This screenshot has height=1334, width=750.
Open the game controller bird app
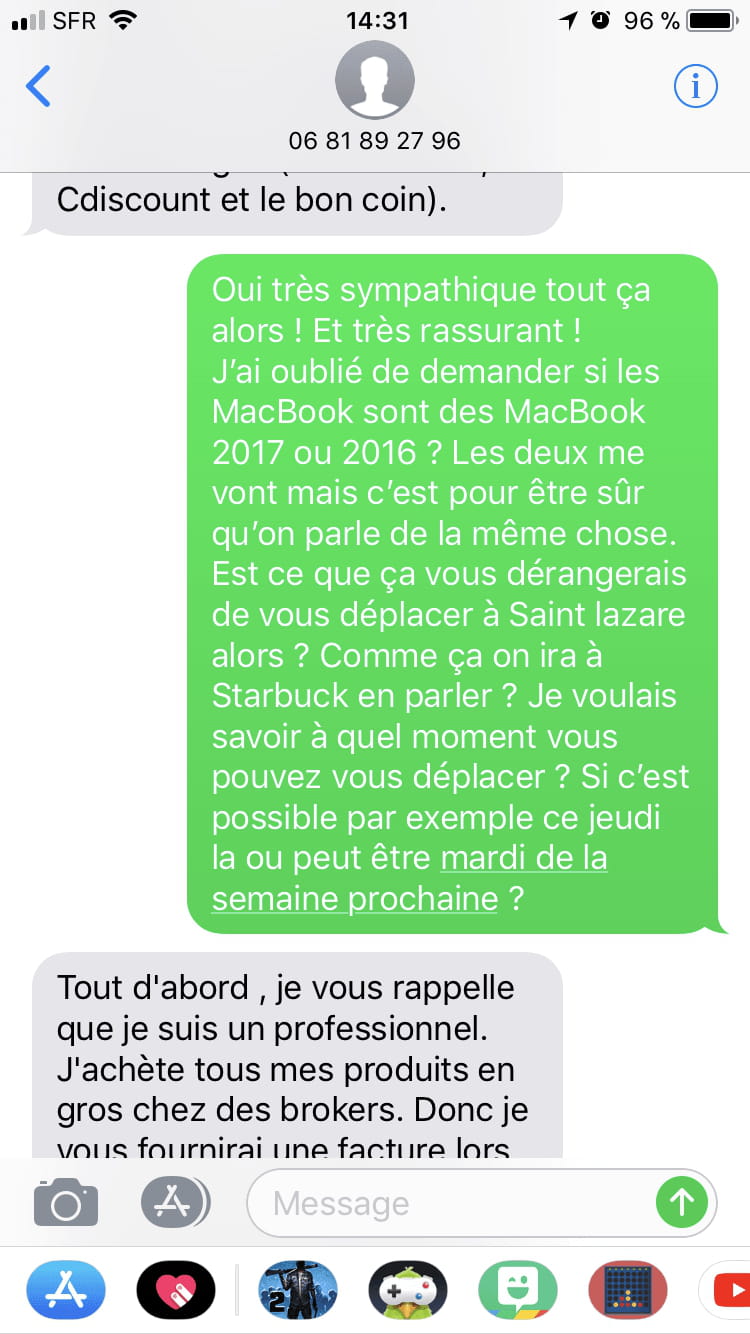[x=408, y=1290]
